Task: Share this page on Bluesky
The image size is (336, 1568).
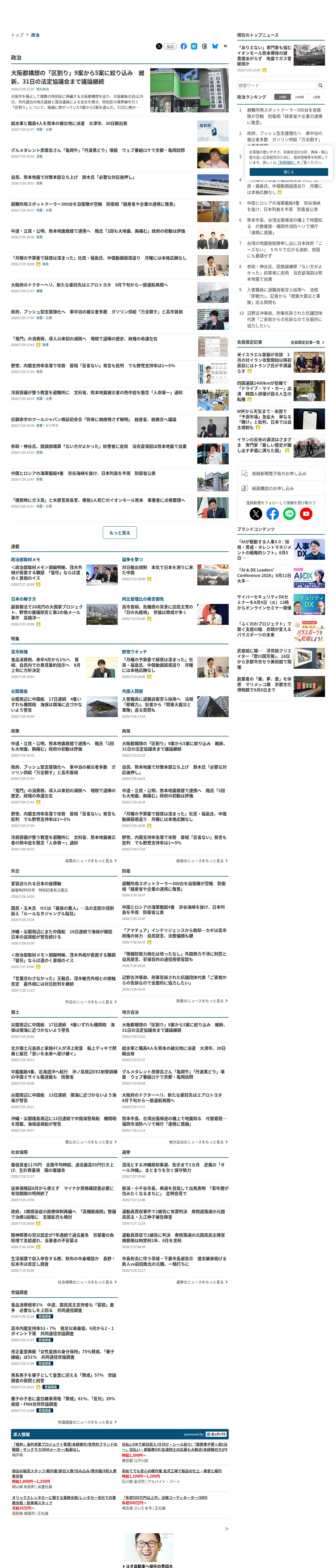Action: coord(215,46)
